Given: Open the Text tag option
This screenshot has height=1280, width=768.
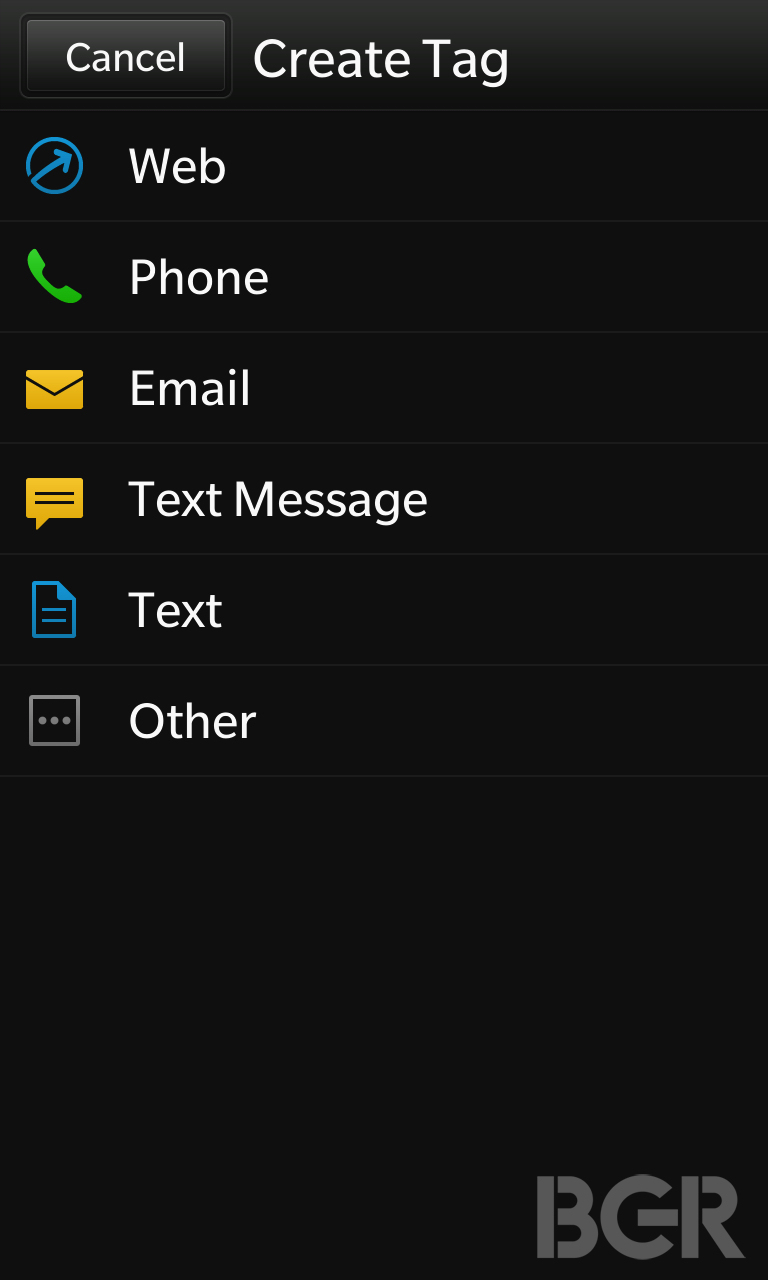Looking at the screenshot, I should click(x=384, y=610).
